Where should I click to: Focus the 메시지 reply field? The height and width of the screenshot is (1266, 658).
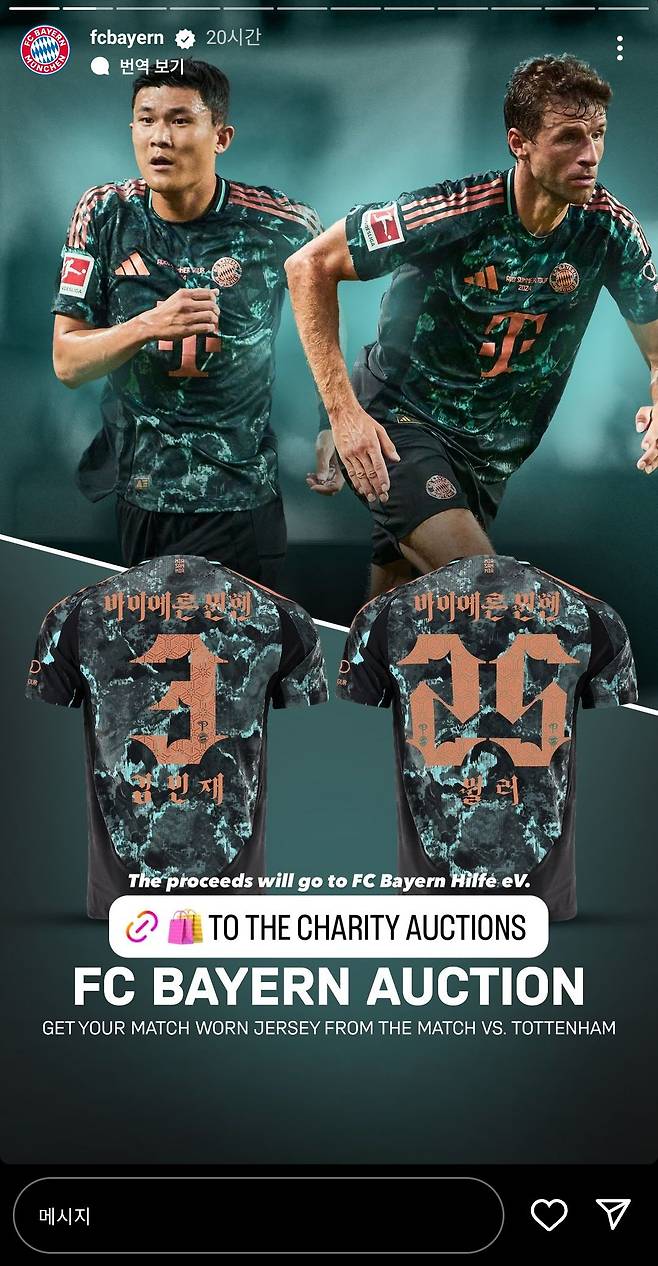coord(257,1215)
